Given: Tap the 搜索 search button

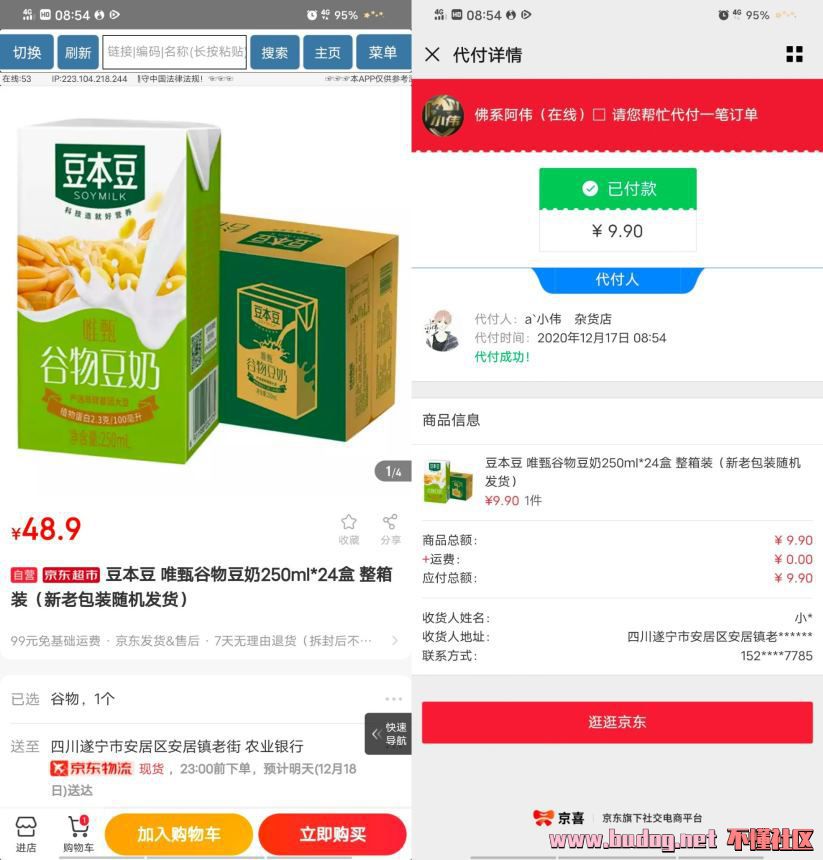Looking at the screenshot, I should click(275, 53).
